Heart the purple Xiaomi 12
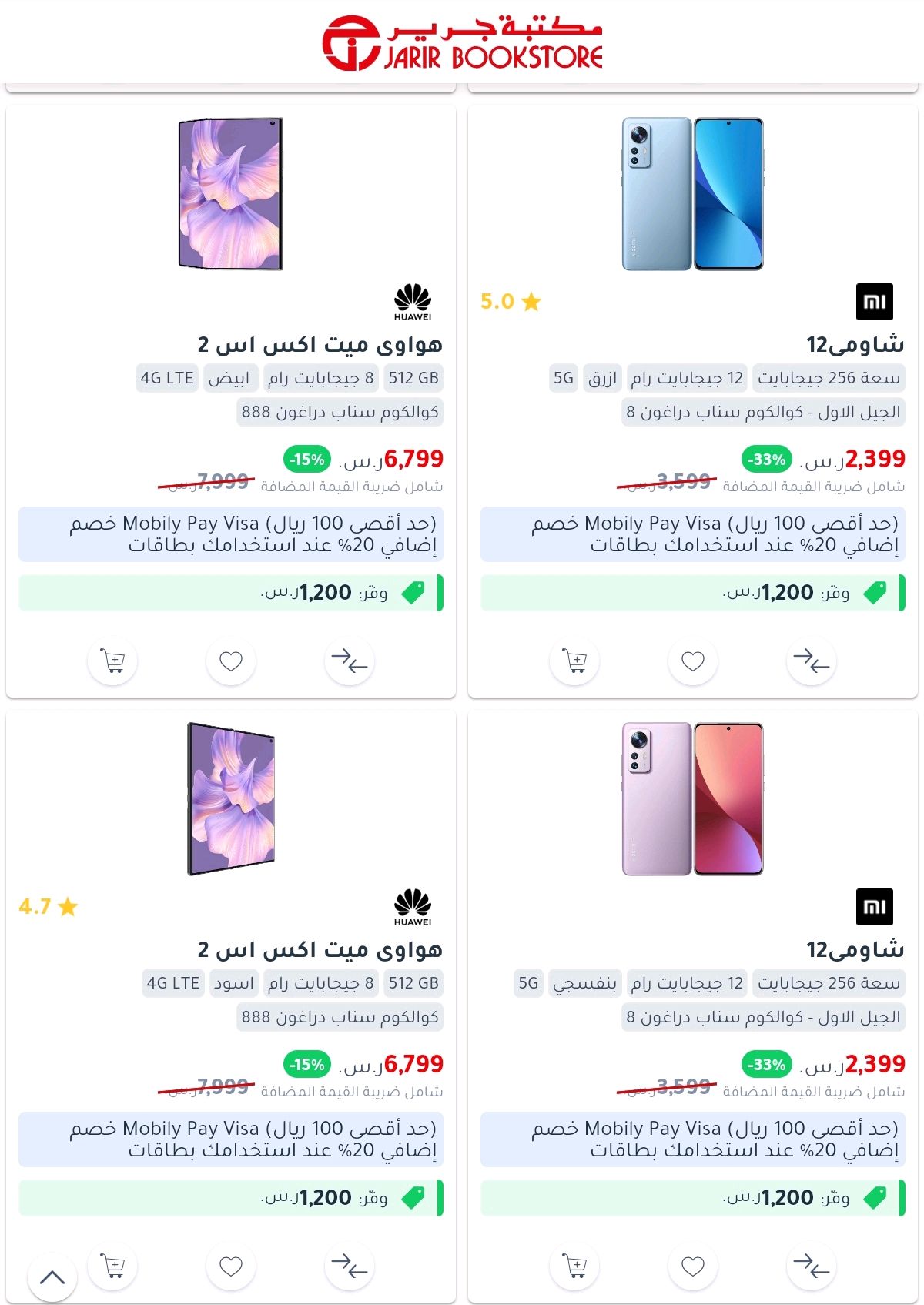924x1305 pixels. 693,1267
